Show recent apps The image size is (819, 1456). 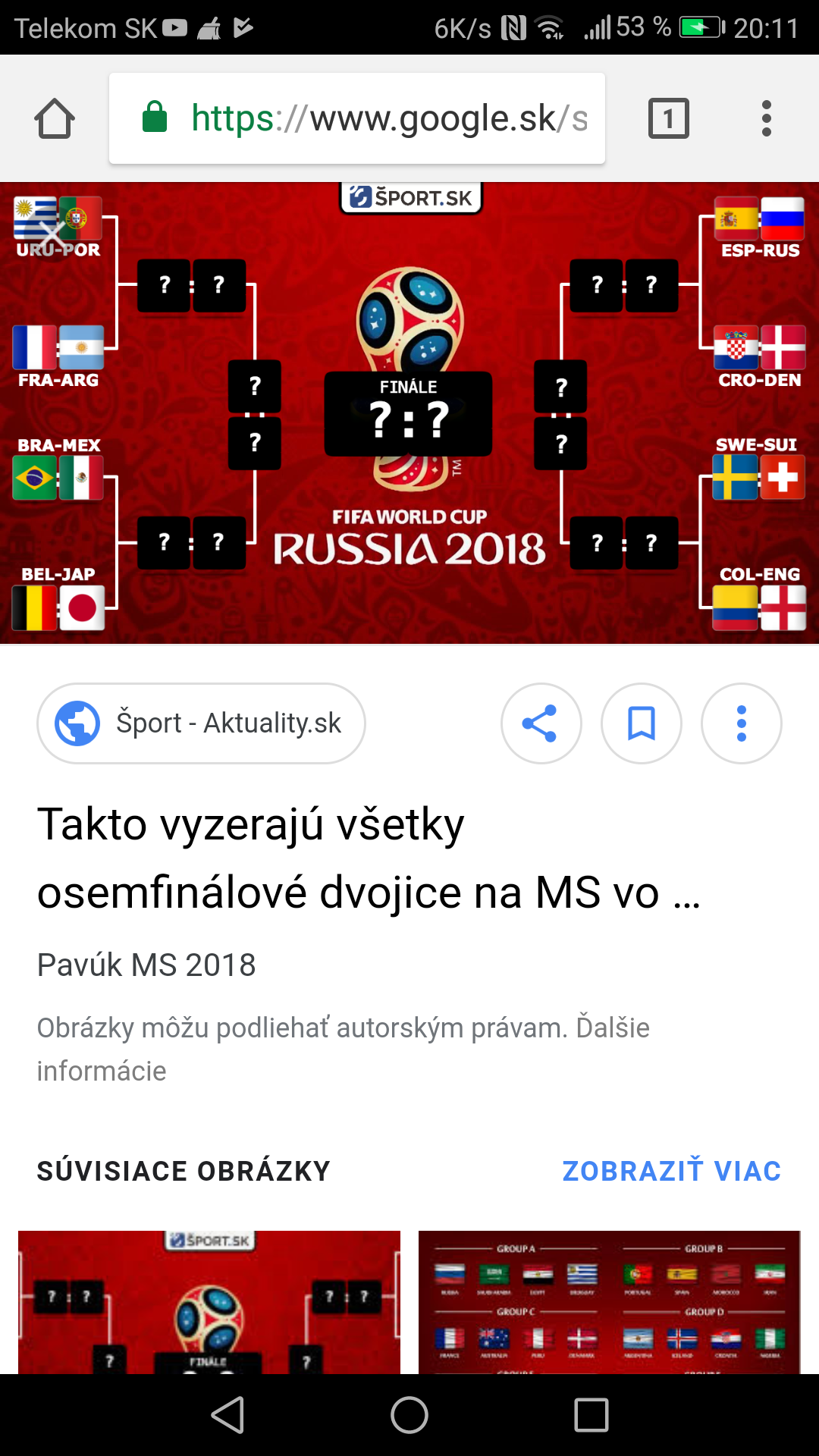[x=591, y=1415]
